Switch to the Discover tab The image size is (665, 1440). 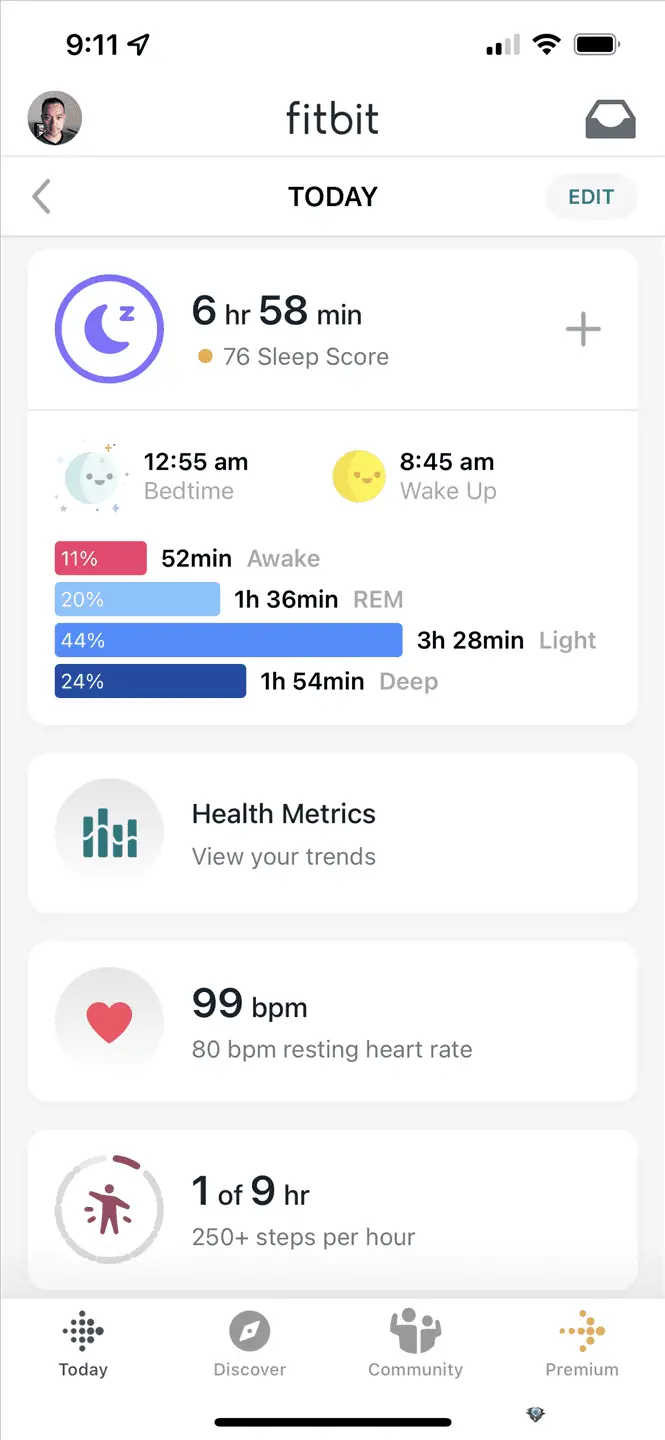pos(250,1344)
